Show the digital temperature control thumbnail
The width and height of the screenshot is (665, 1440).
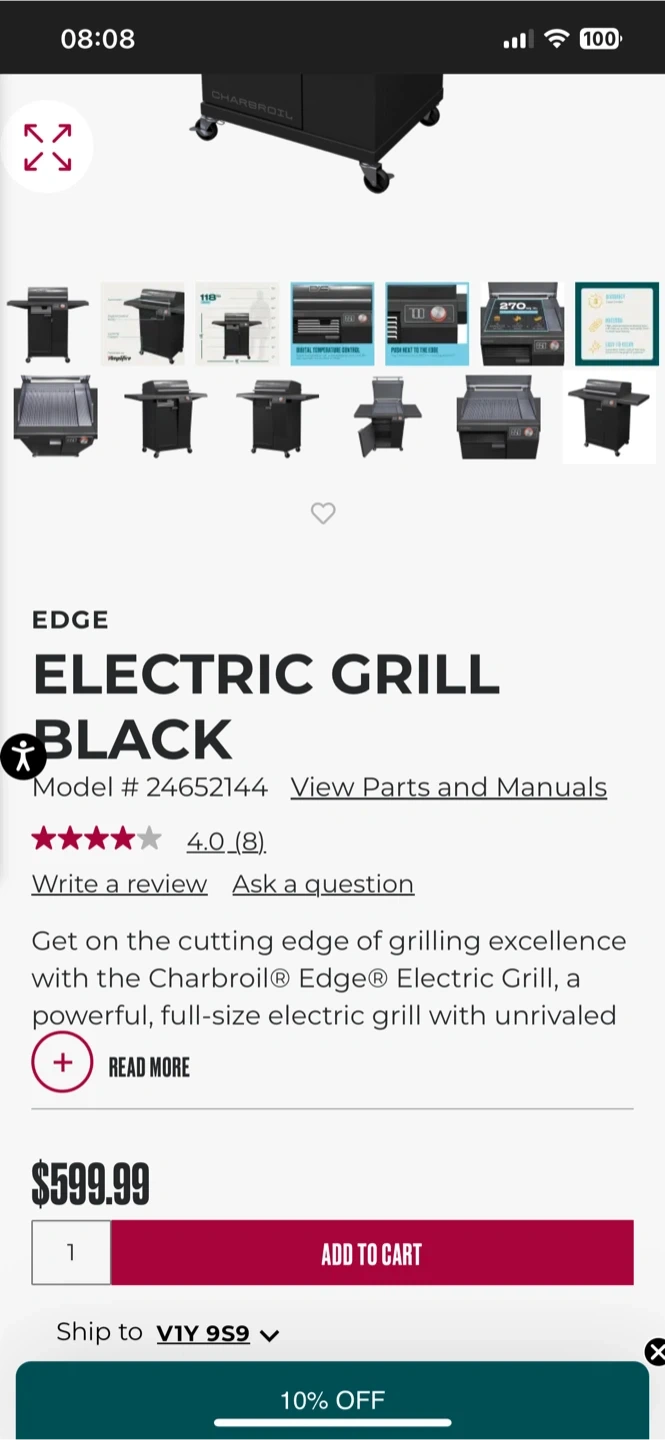pyautogui.click(x=332, y=324)
